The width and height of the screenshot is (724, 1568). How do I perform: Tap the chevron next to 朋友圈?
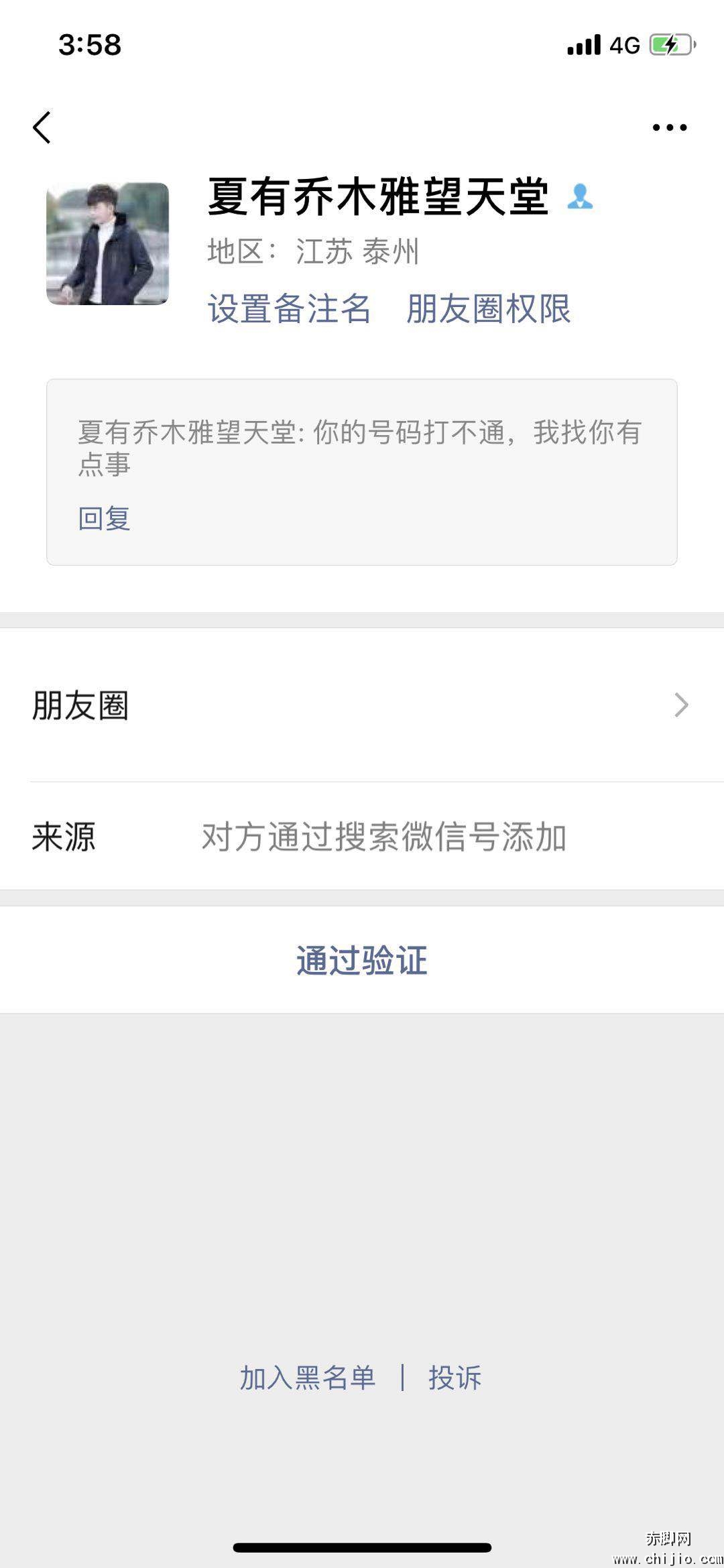(x=682, y=704)
